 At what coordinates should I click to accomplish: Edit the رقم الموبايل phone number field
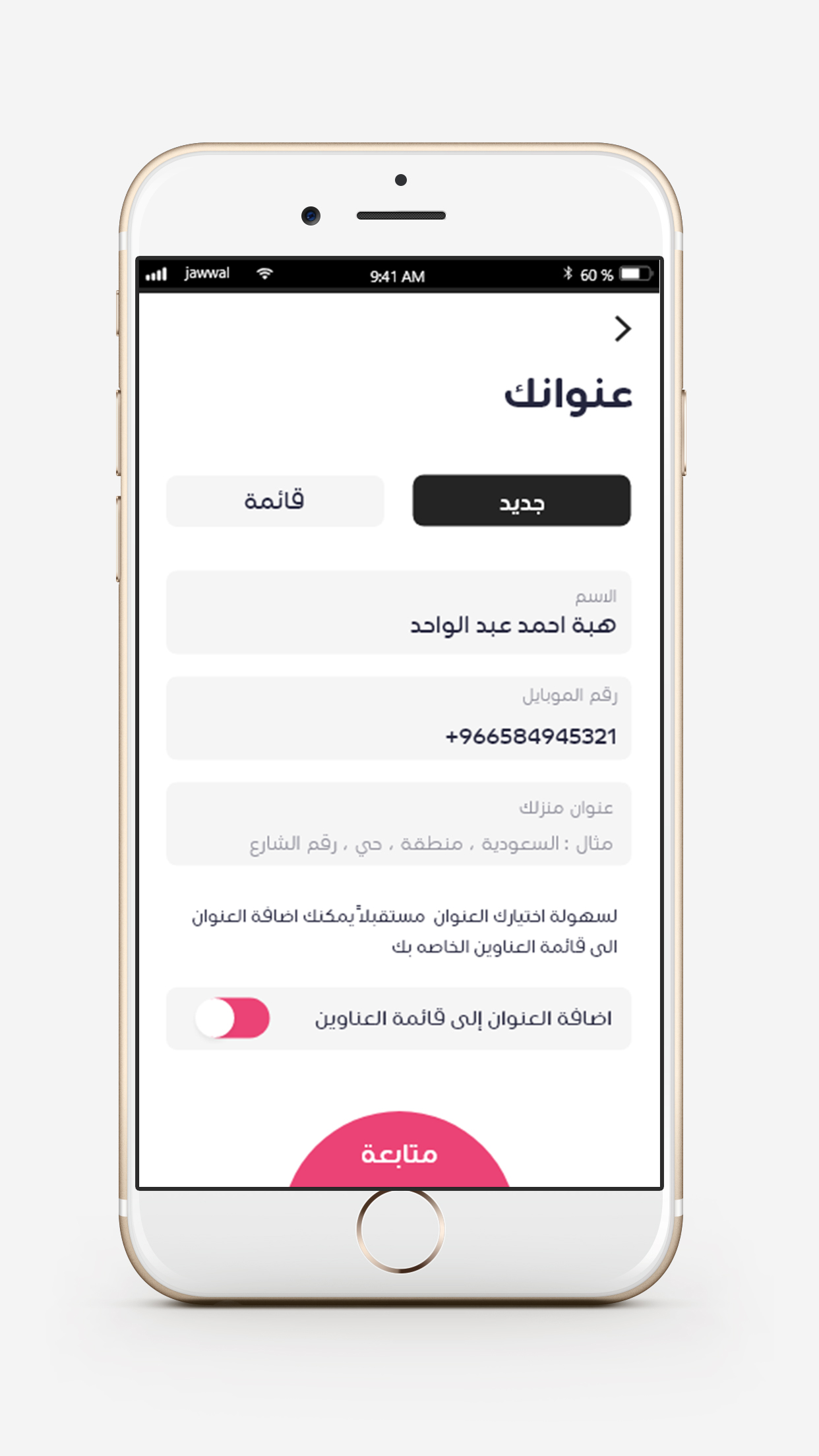coord(398,718)
